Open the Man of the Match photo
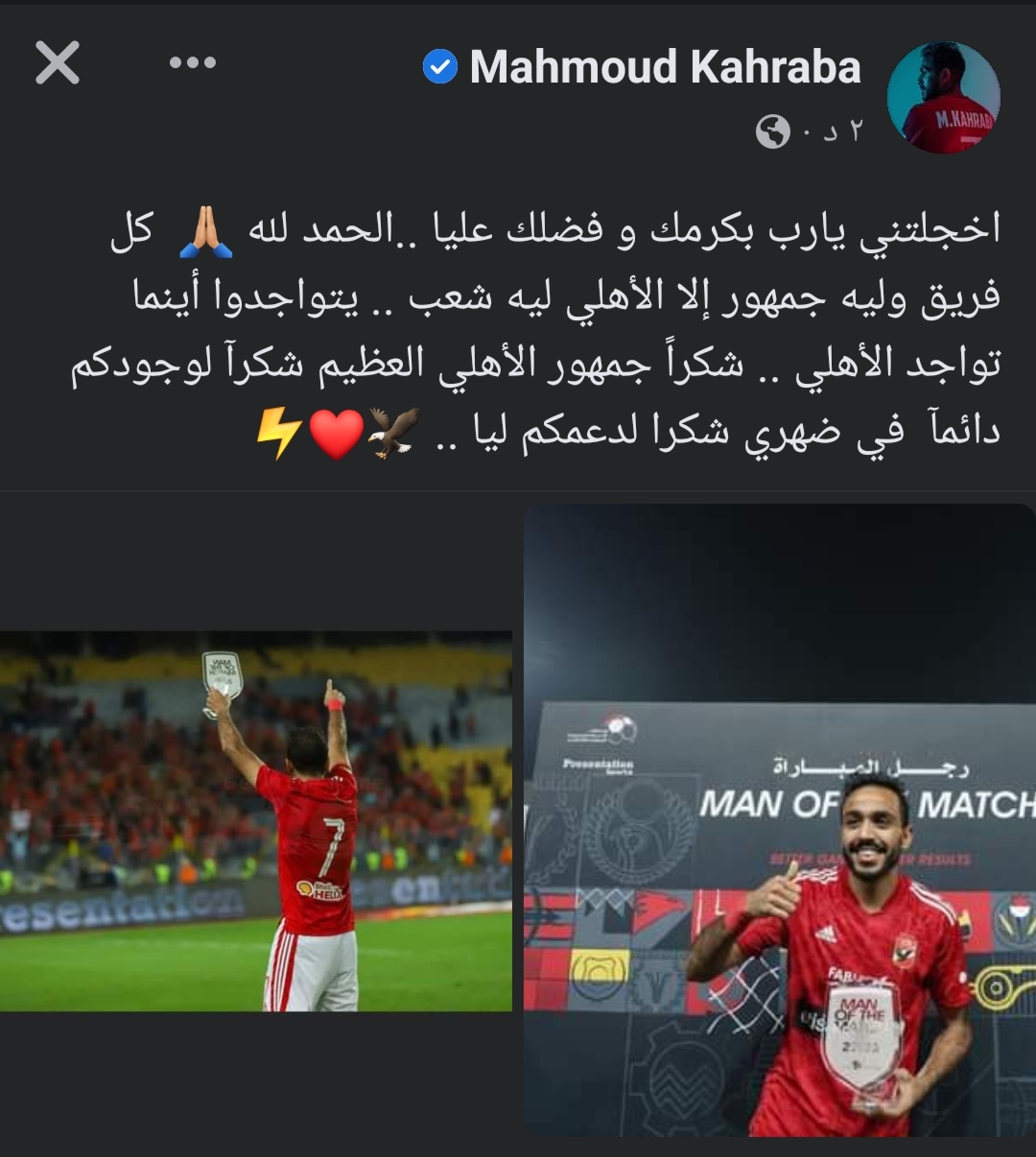This screenshot has height=1157, width=1036. click(779, 820)
